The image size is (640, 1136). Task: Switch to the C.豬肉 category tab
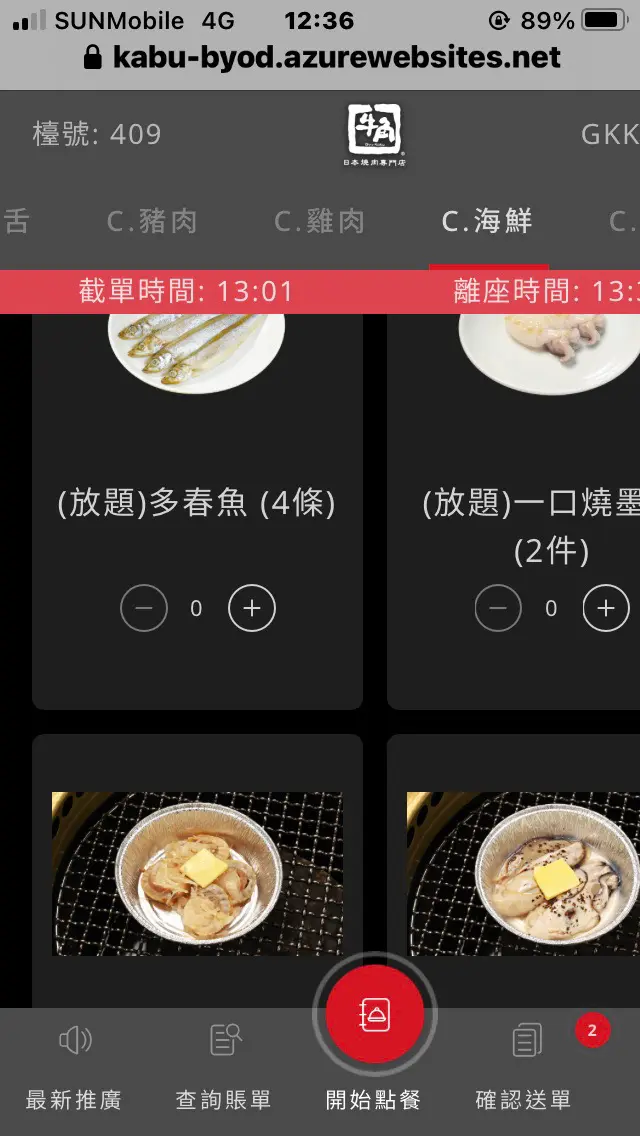[x=152, y=221]
